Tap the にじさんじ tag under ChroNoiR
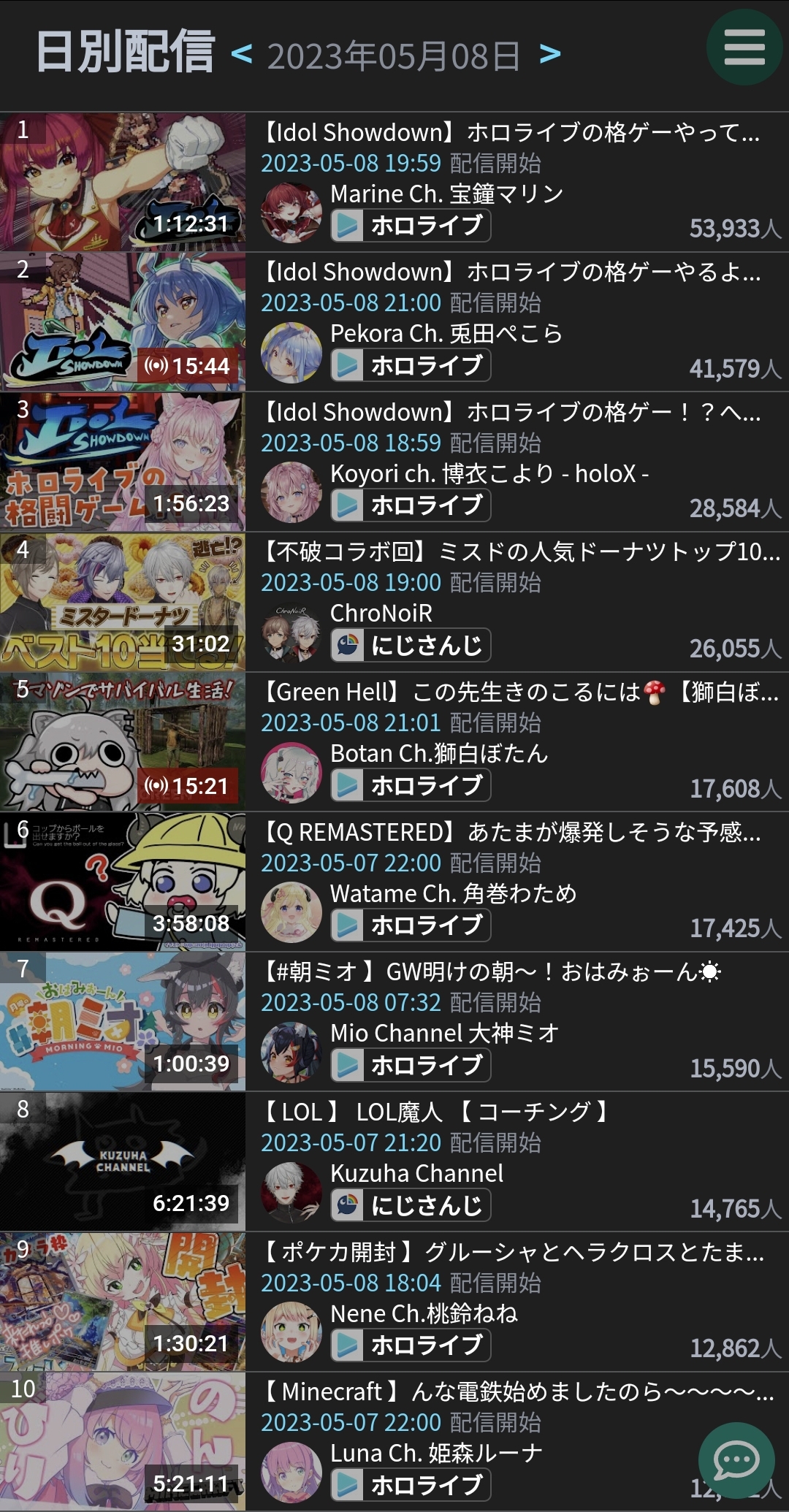The height and width of the screenshot is (1512, 789). pyautogui.click(x=411, y=645)
